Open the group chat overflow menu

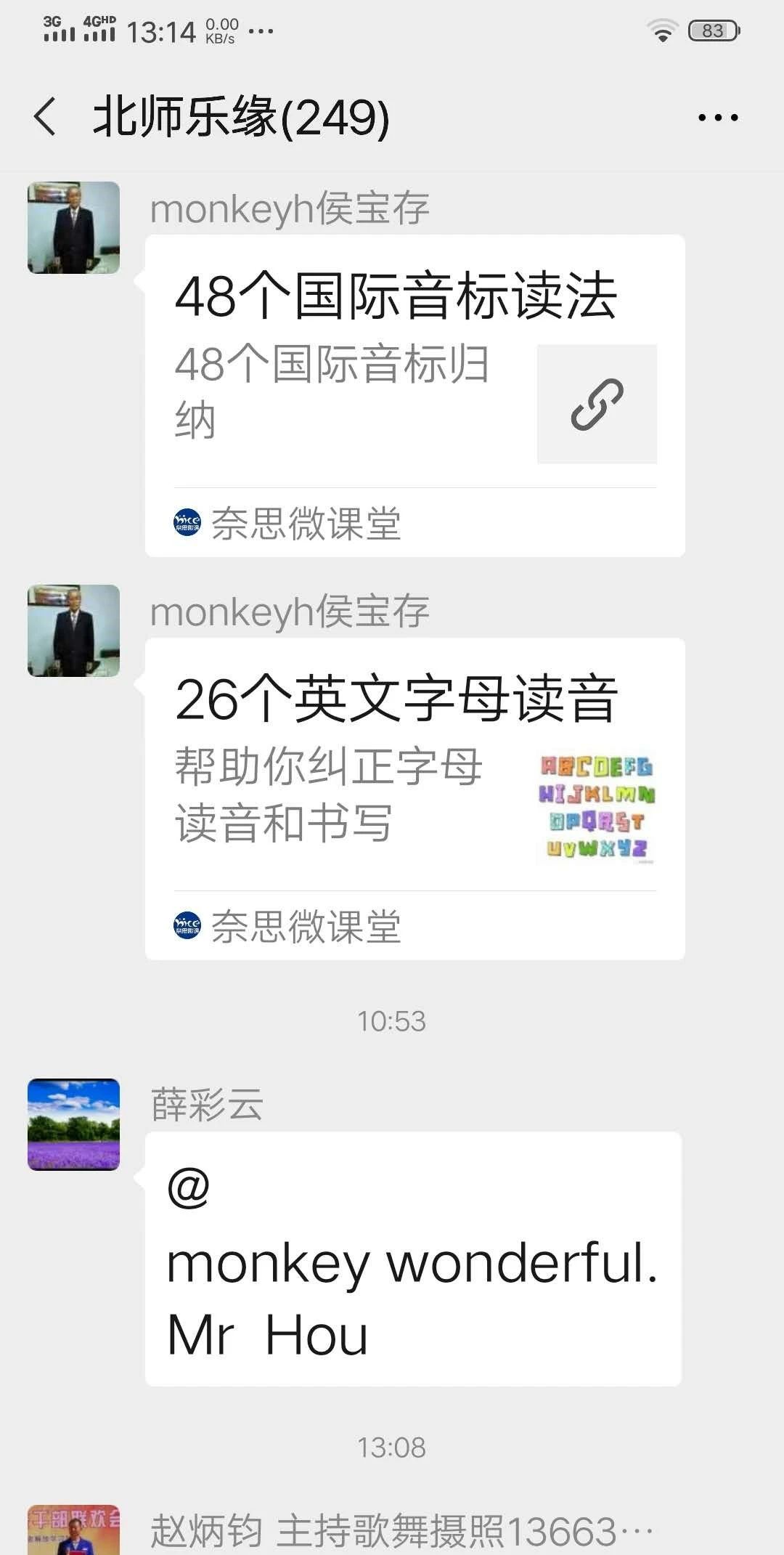[718, 117]
